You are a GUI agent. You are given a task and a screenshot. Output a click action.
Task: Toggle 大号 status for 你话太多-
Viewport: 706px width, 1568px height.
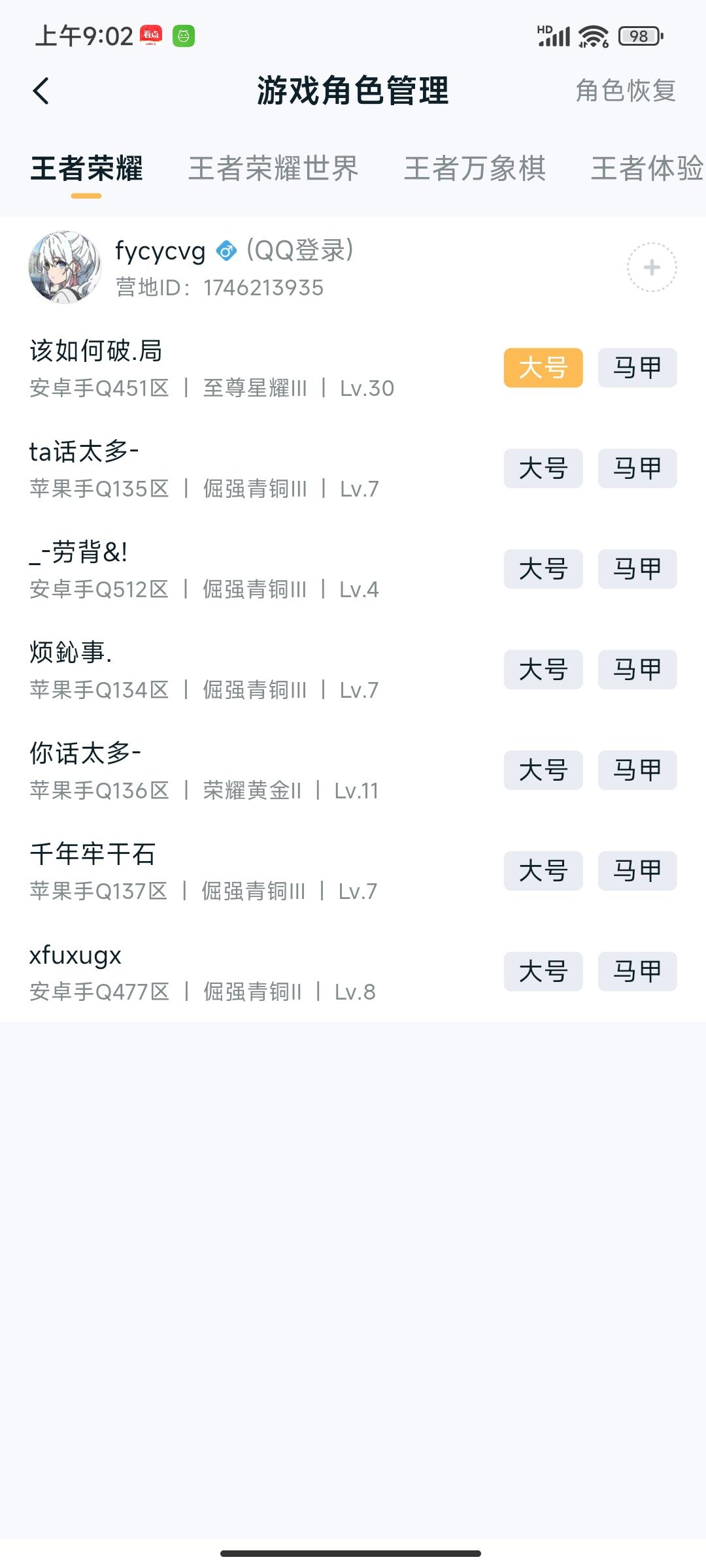pos(543,770)
